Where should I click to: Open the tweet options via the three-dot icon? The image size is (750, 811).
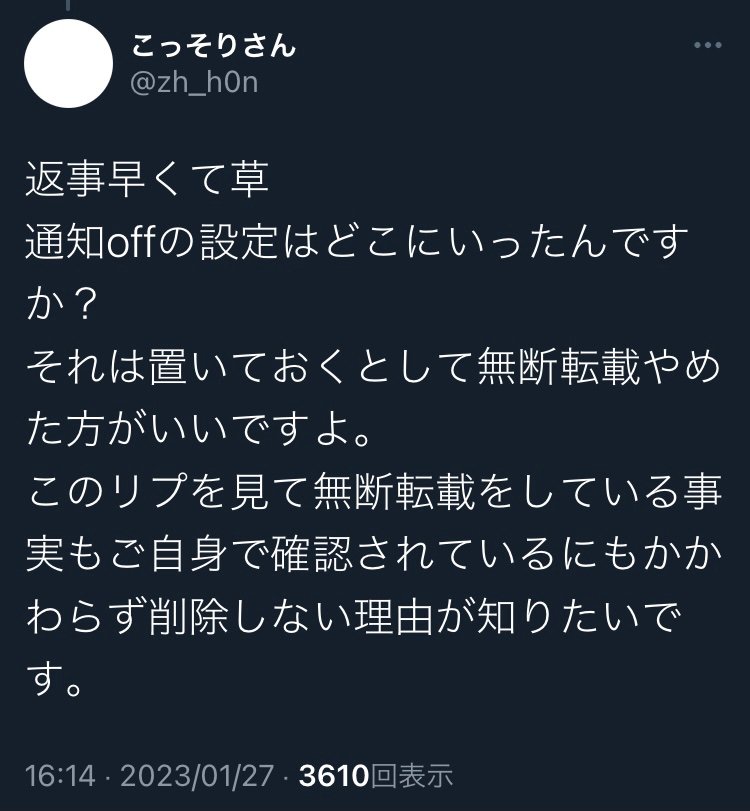click(707, 44)
